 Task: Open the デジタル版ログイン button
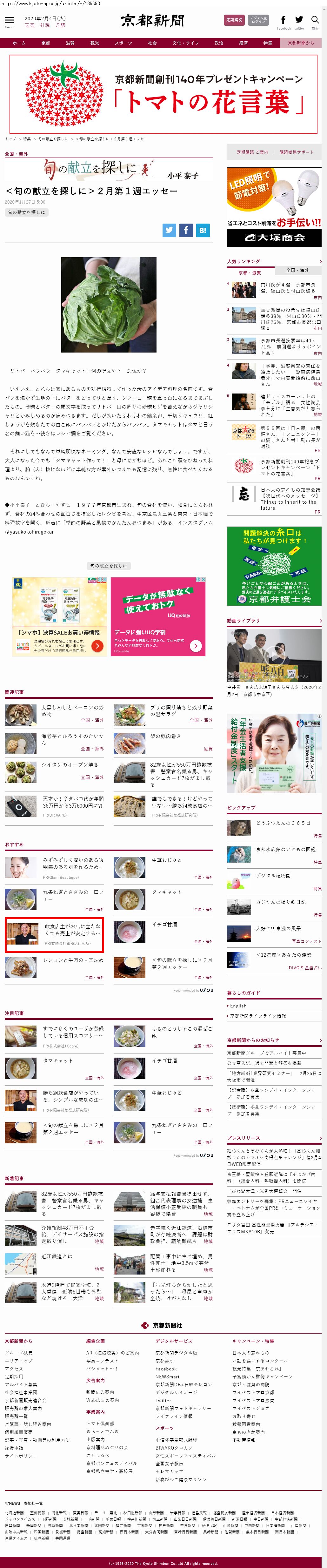258,20
